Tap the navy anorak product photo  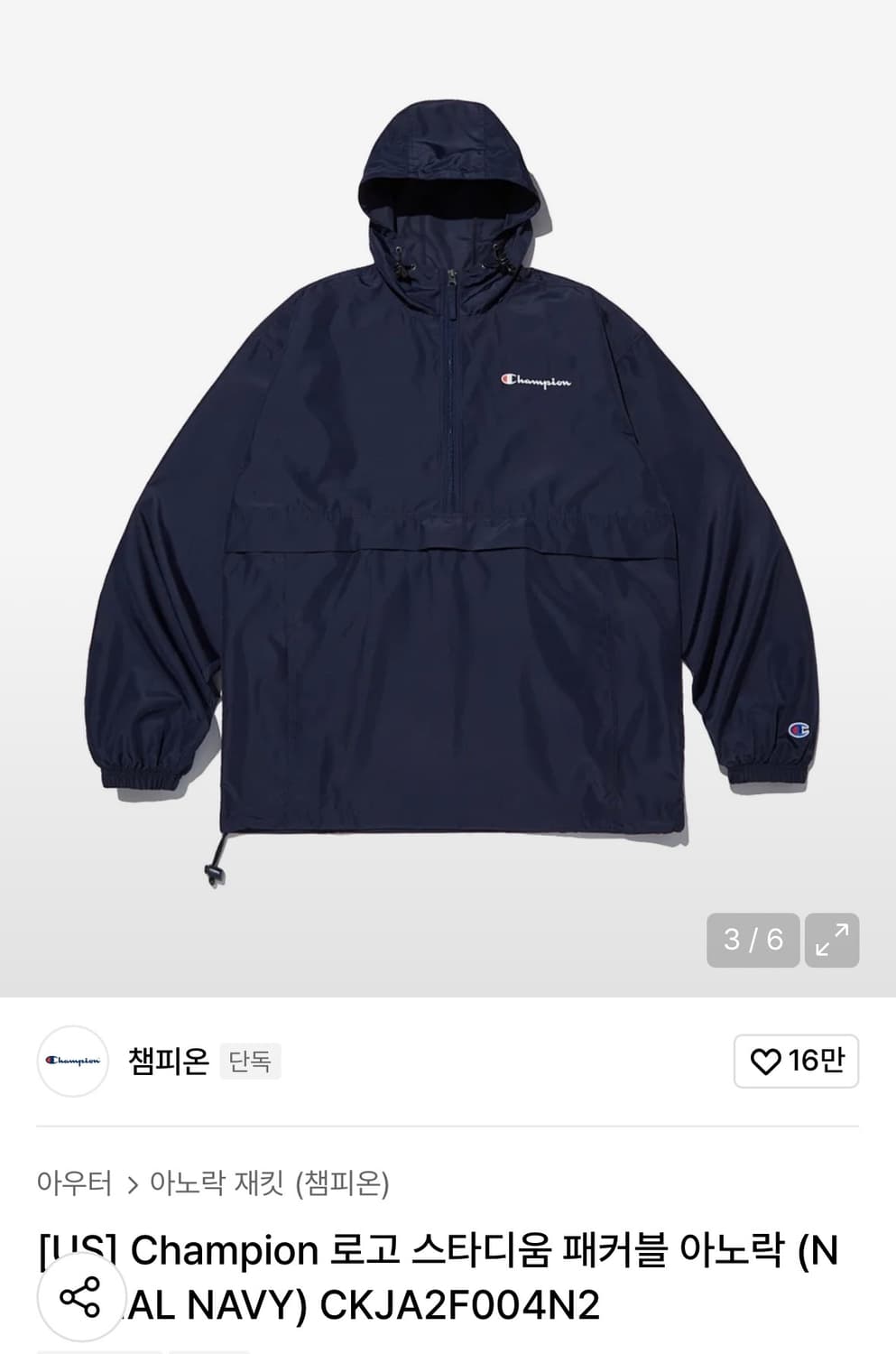click(x=448, y=496)
